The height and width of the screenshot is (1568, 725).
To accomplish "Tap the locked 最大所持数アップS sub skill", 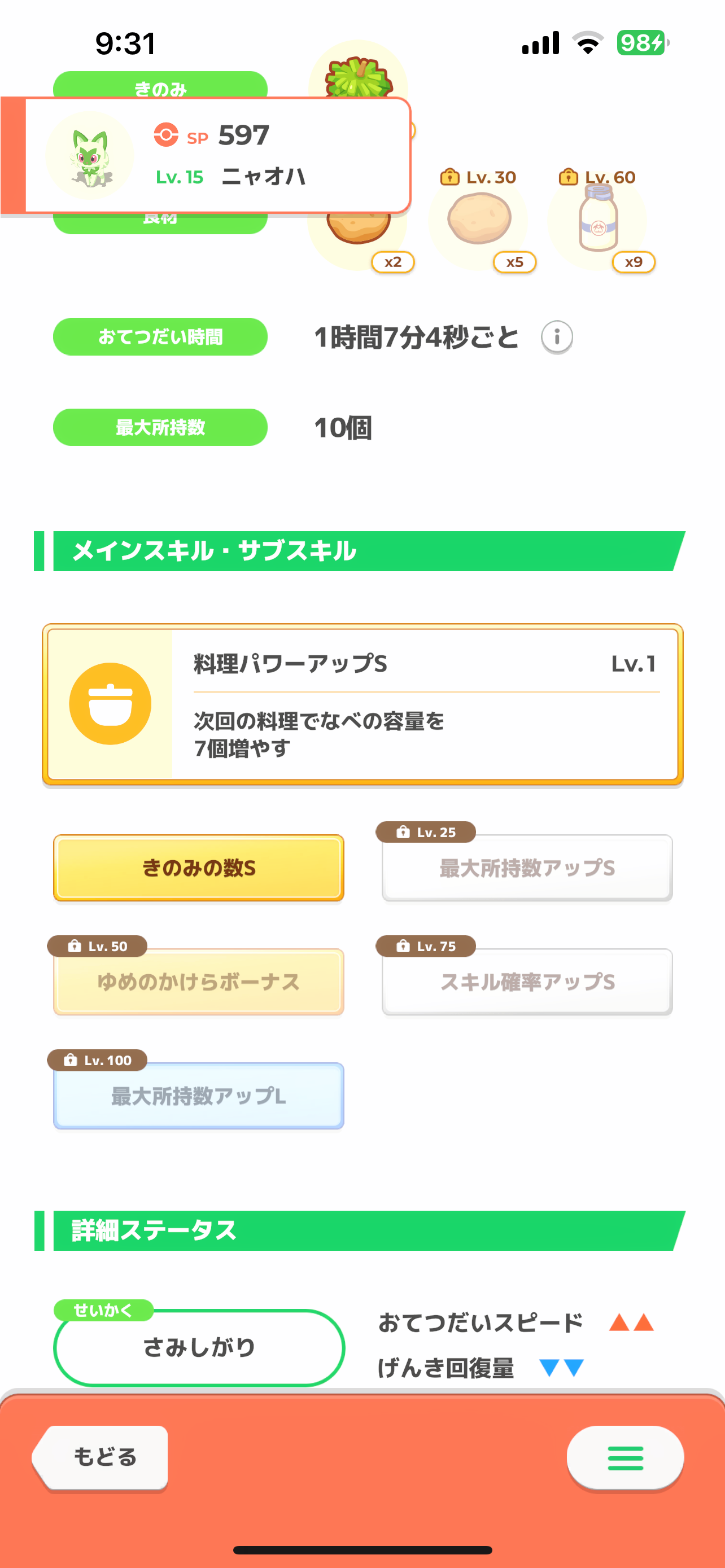I will [527, 868].
